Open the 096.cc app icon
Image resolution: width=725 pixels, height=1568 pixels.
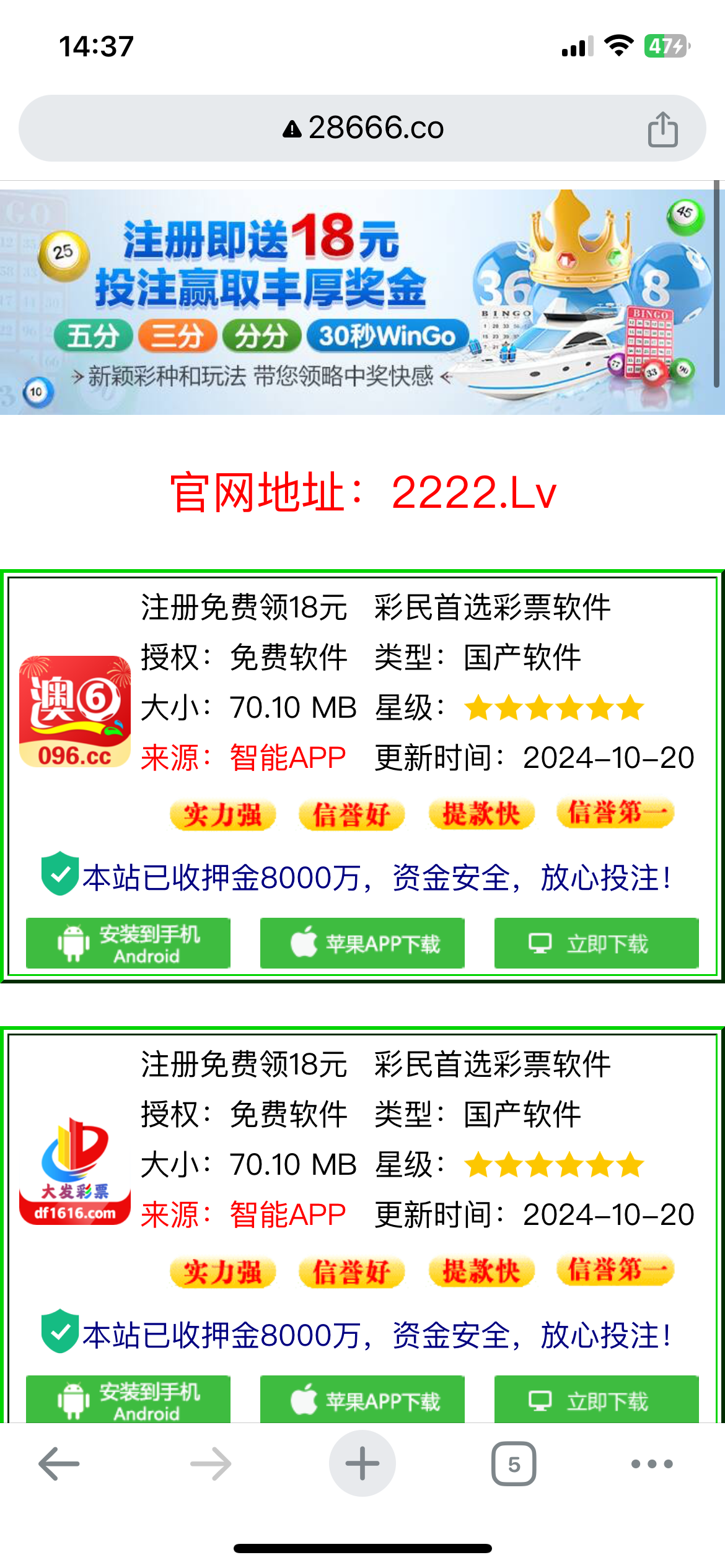[x=75, y=711]
